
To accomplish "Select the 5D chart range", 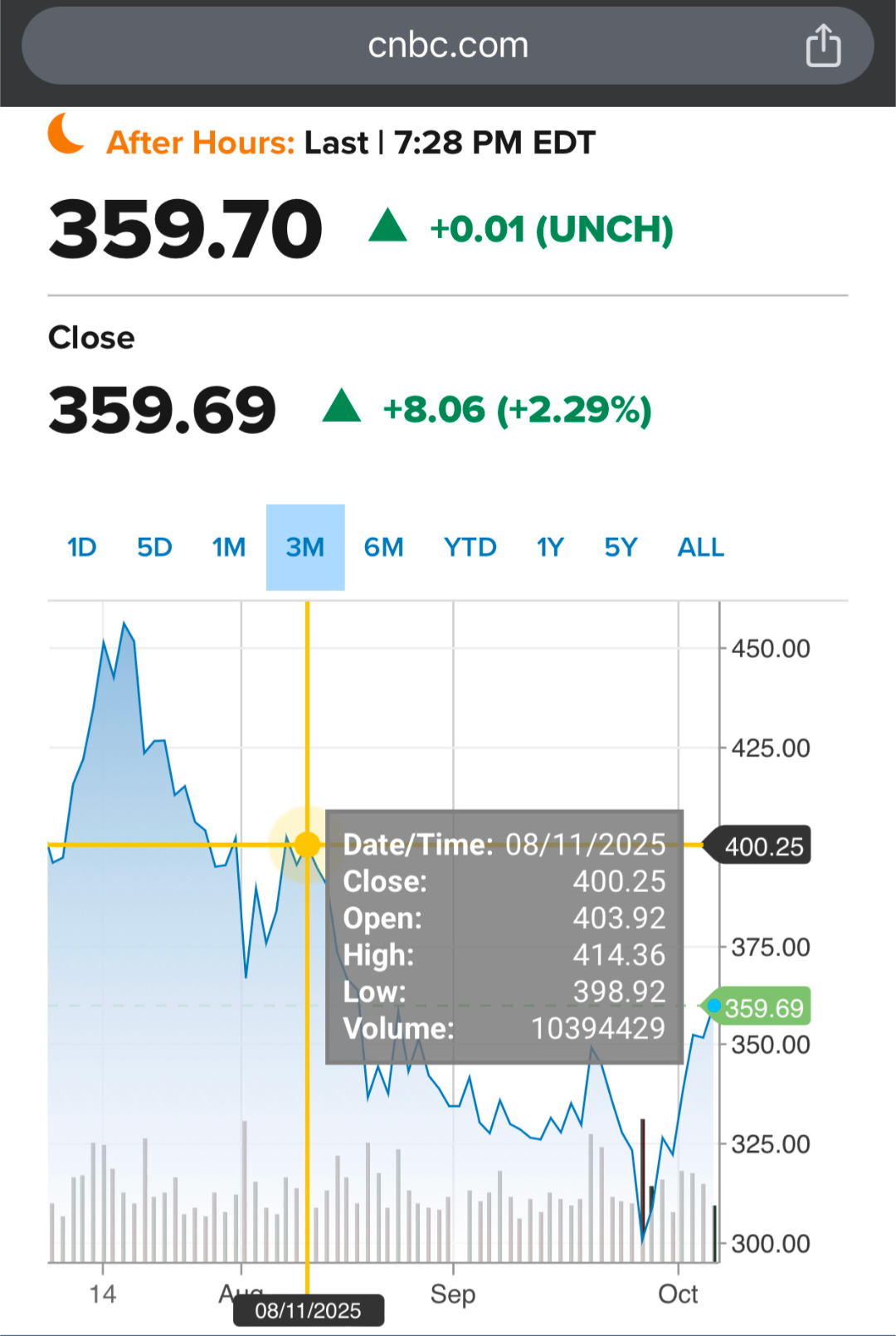I will pos(155,548).
